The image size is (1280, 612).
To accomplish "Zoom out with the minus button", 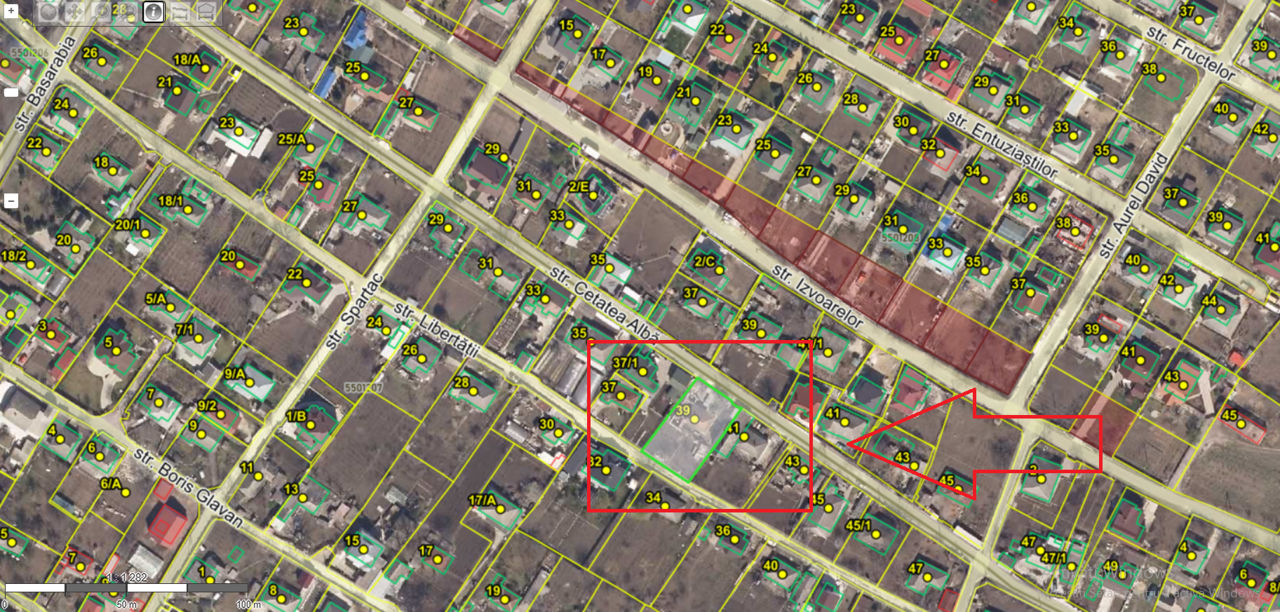I will [11, 200].
